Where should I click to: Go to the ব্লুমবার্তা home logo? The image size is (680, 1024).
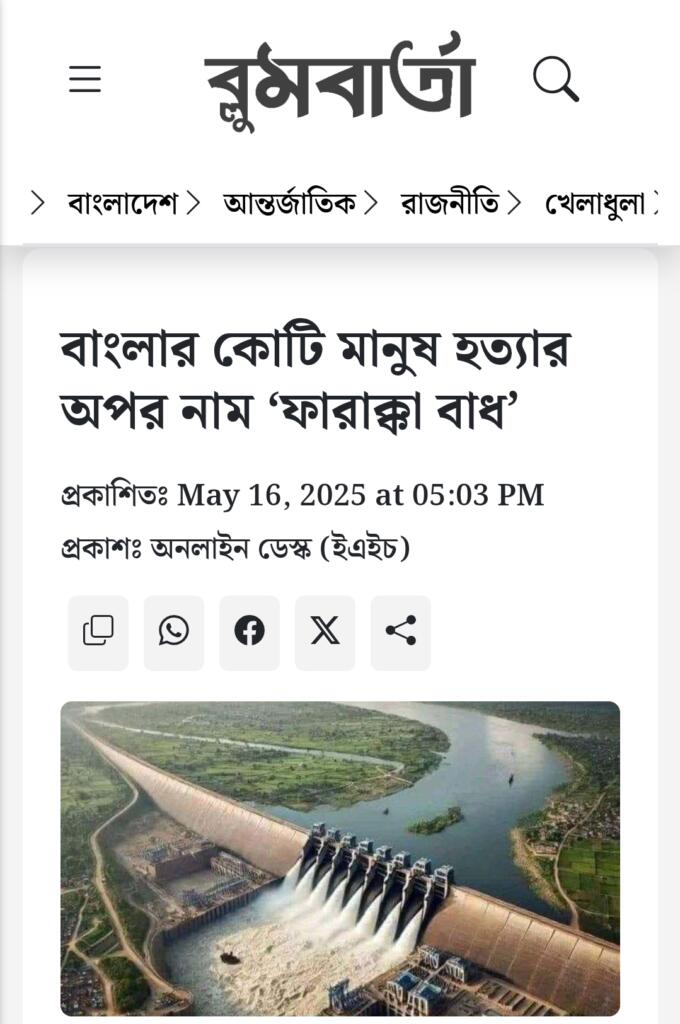point(338,78)
